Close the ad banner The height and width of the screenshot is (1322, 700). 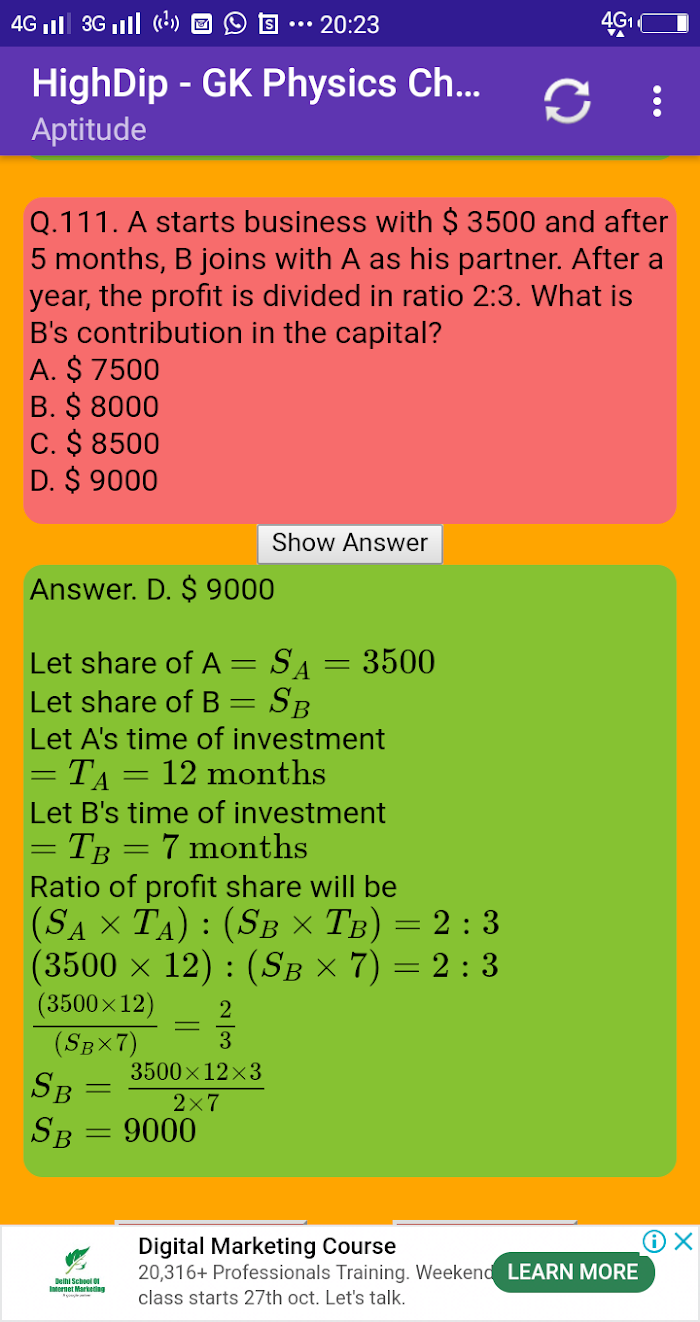683,1241
